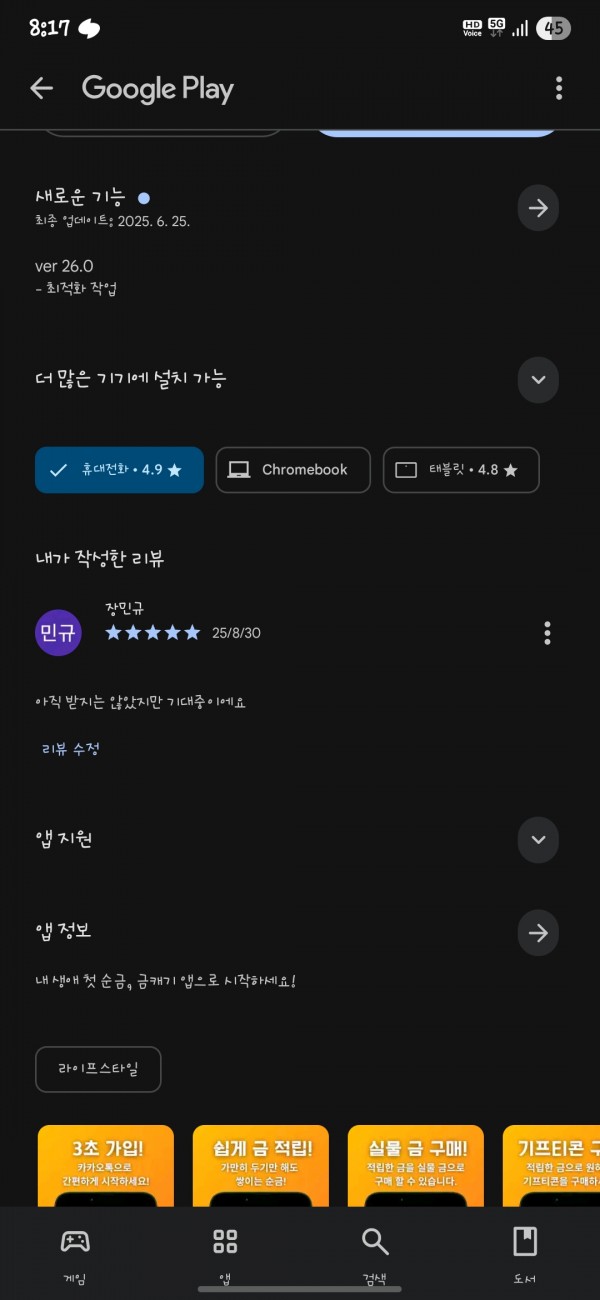Image resolution: width=600 pixels, height=1300 pixels.
Task: Expand the 더 많은 기기에 설치 가능 section
Action: click(x=538, y=380)
